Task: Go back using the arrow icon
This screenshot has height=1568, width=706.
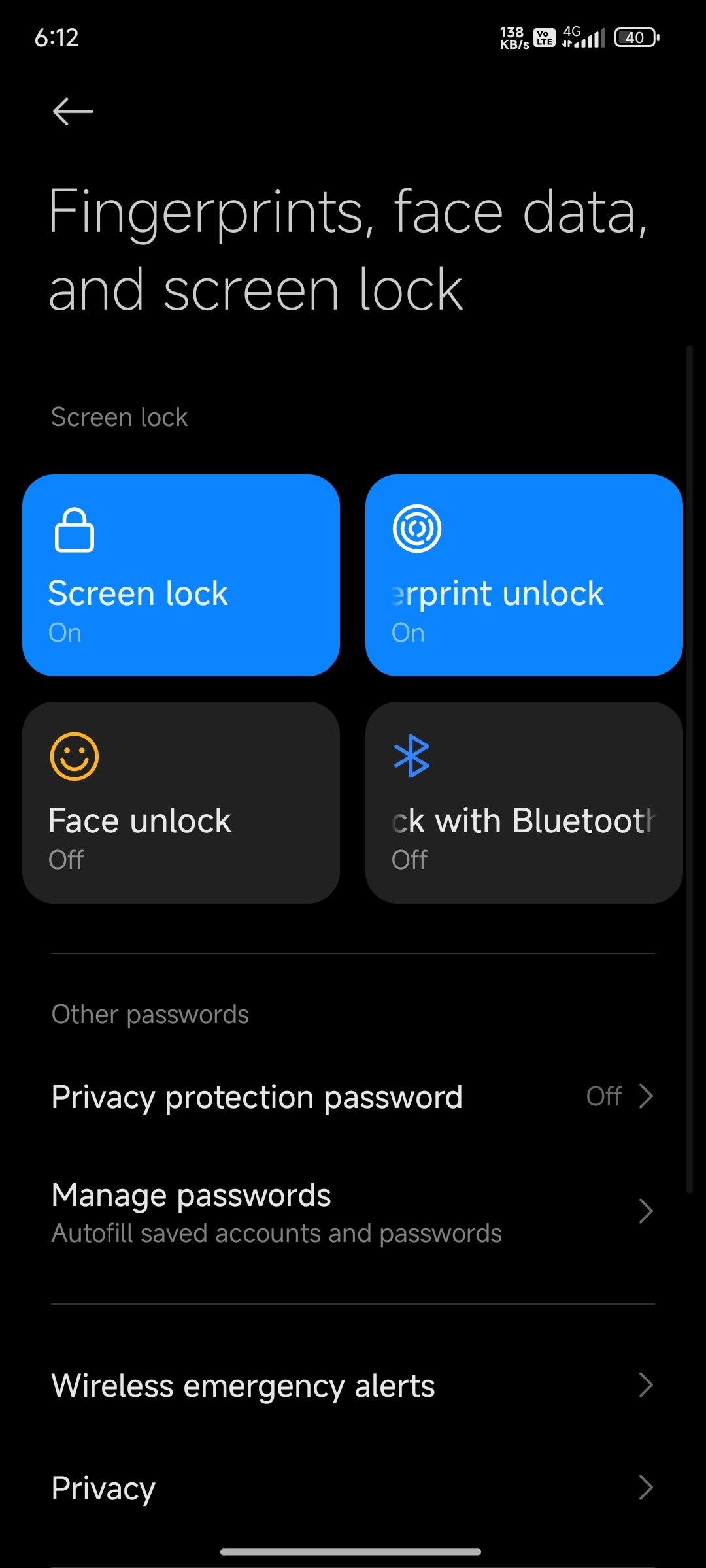Action: point(73,111)
